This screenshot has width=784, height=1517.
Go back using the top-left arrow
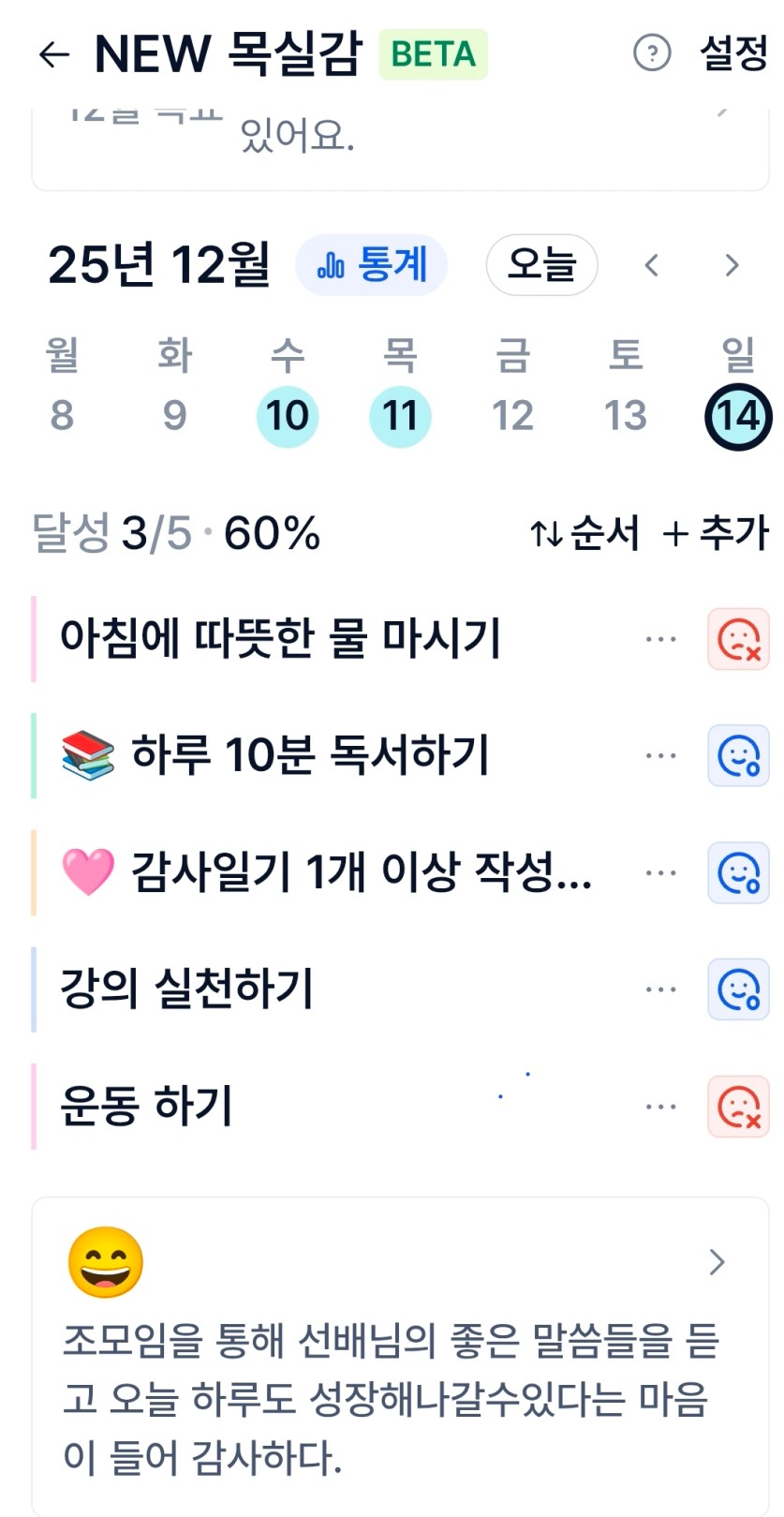(x=54, y=54)
